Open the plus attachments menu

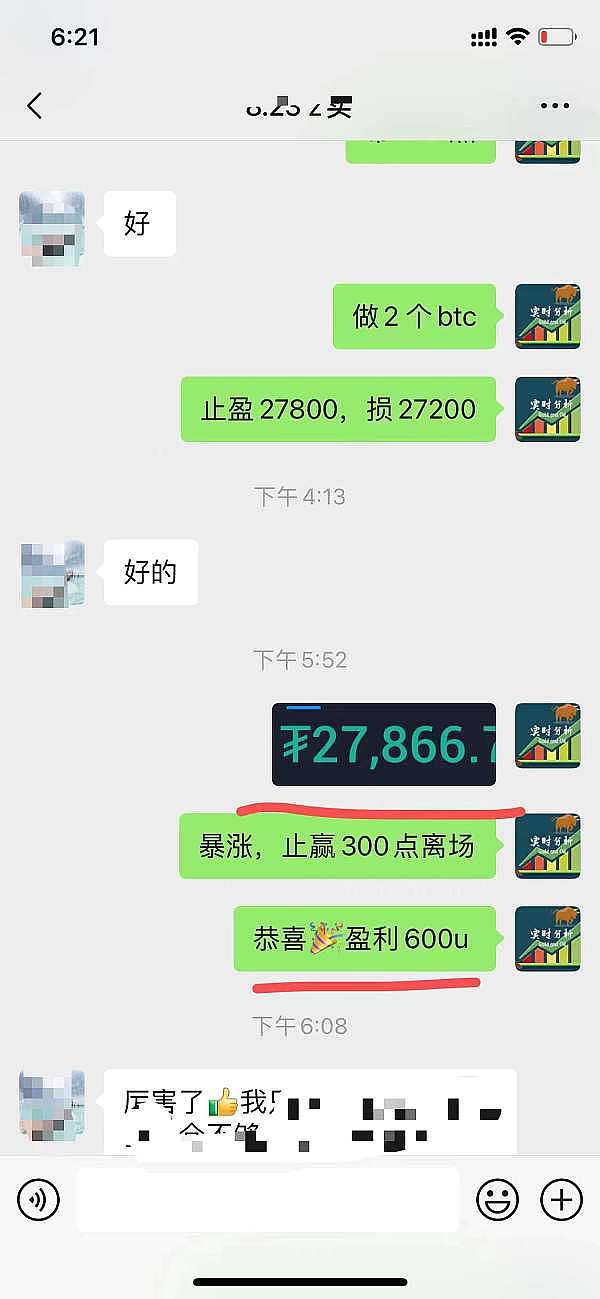tap(560, 1198)
